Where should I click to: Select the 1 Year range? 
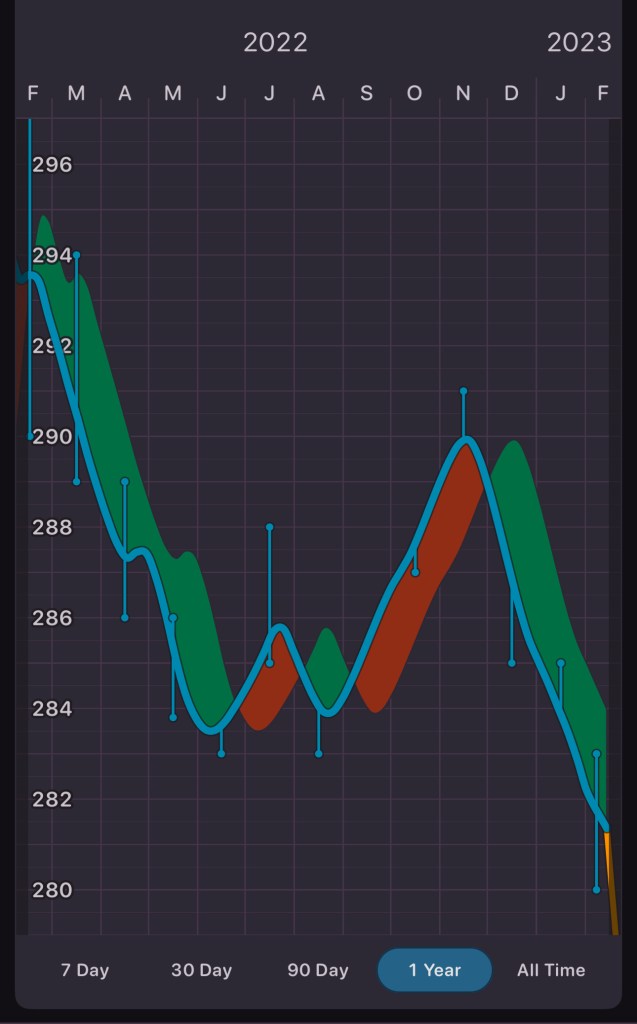(x=435, y=970)
